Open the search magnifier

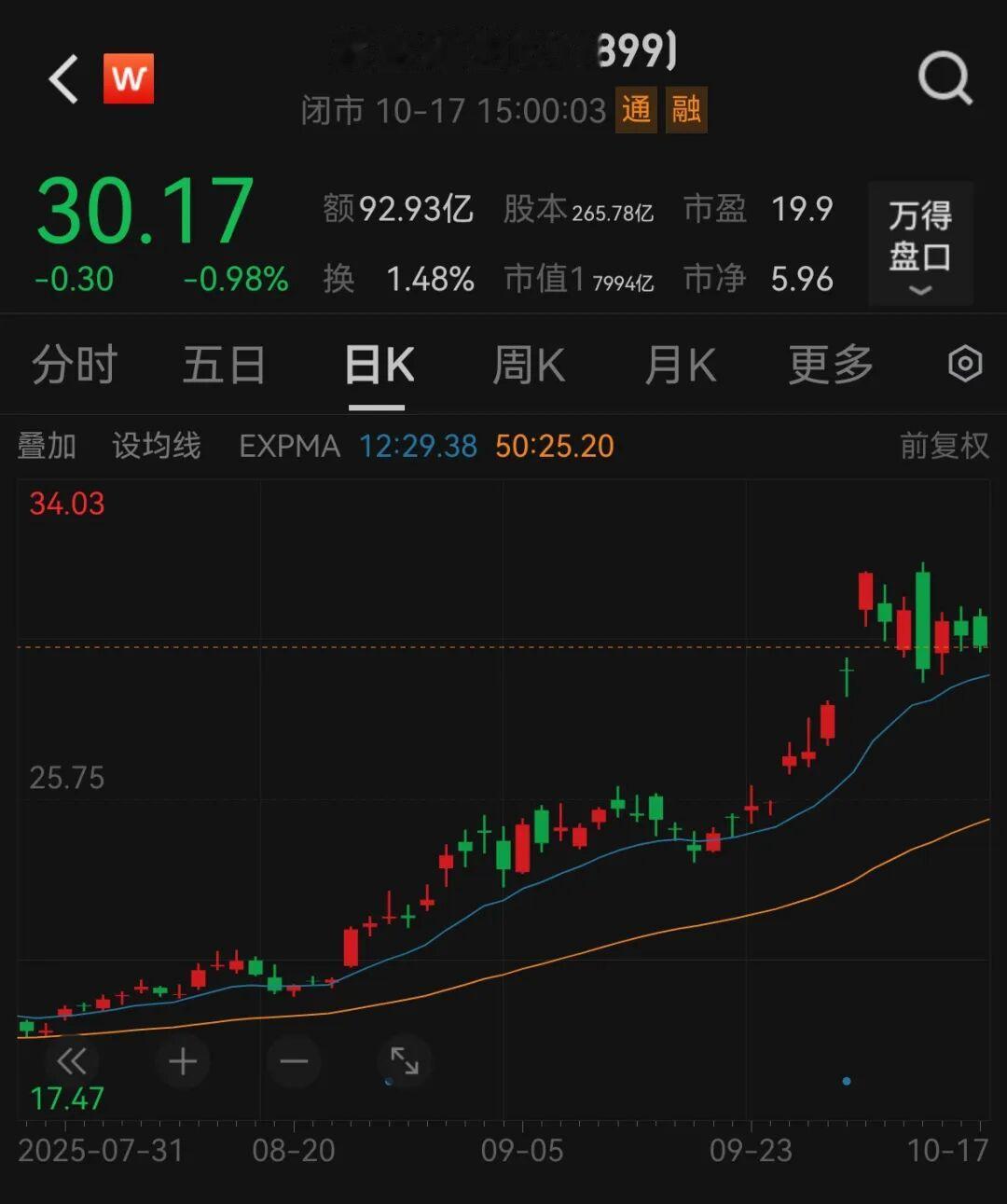[x=945, y=78]
